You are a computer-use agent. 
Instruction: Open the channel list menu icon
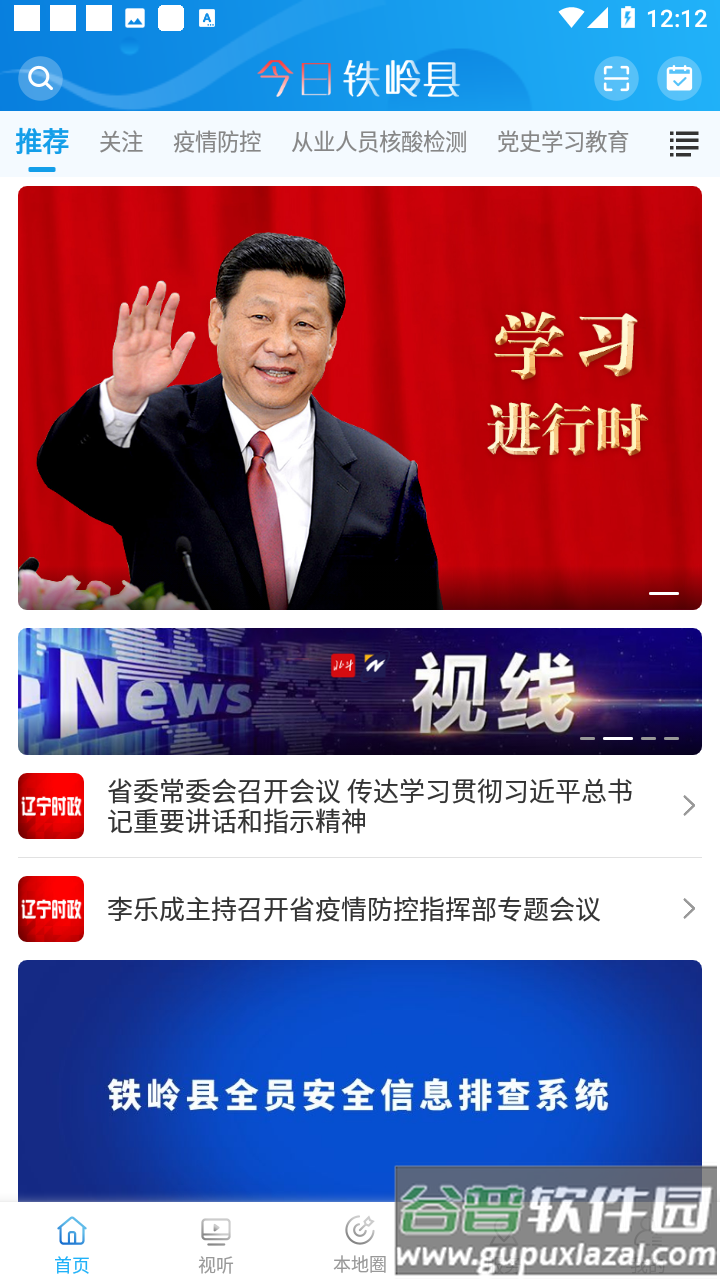[684, 144]
